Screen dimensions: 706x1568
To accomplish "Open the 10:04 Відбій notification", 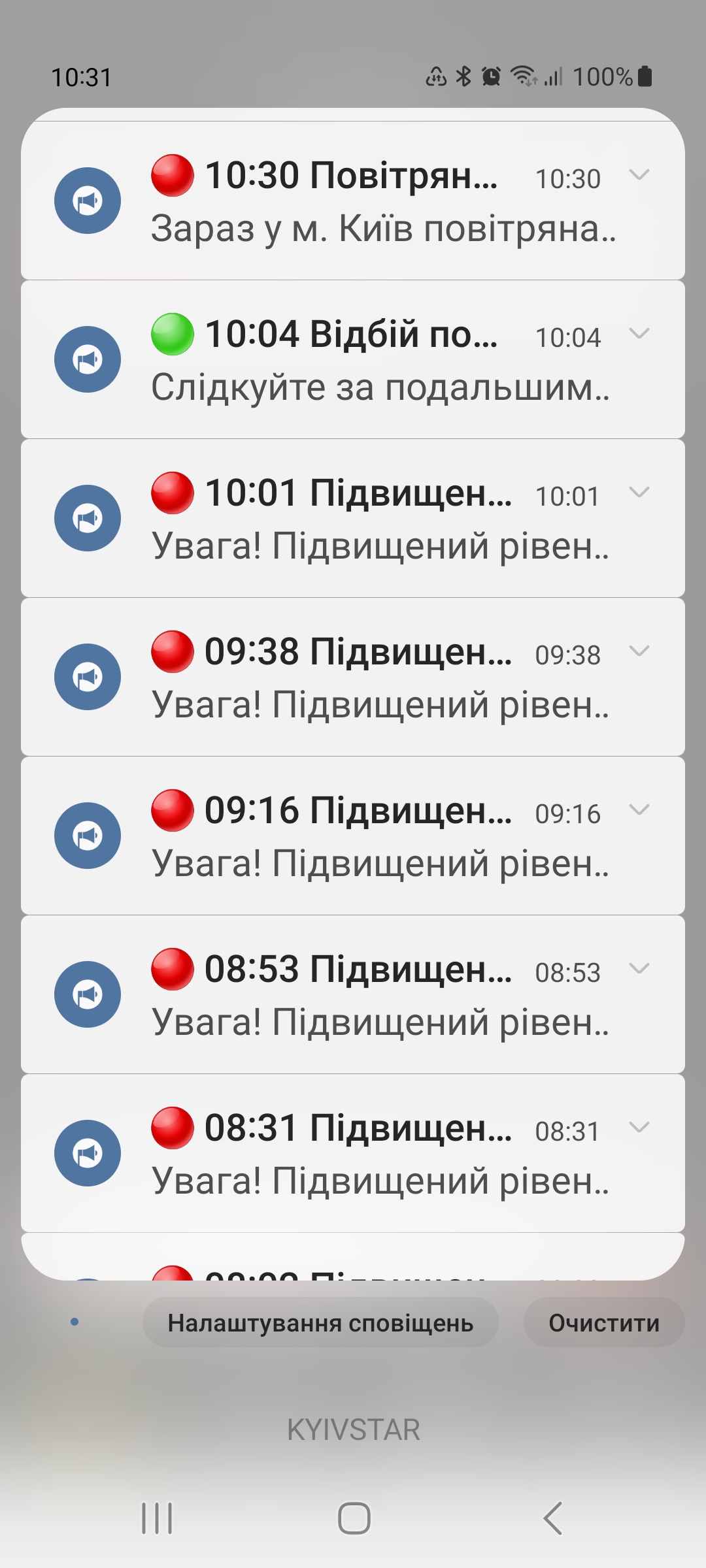I will pos(353,359).
